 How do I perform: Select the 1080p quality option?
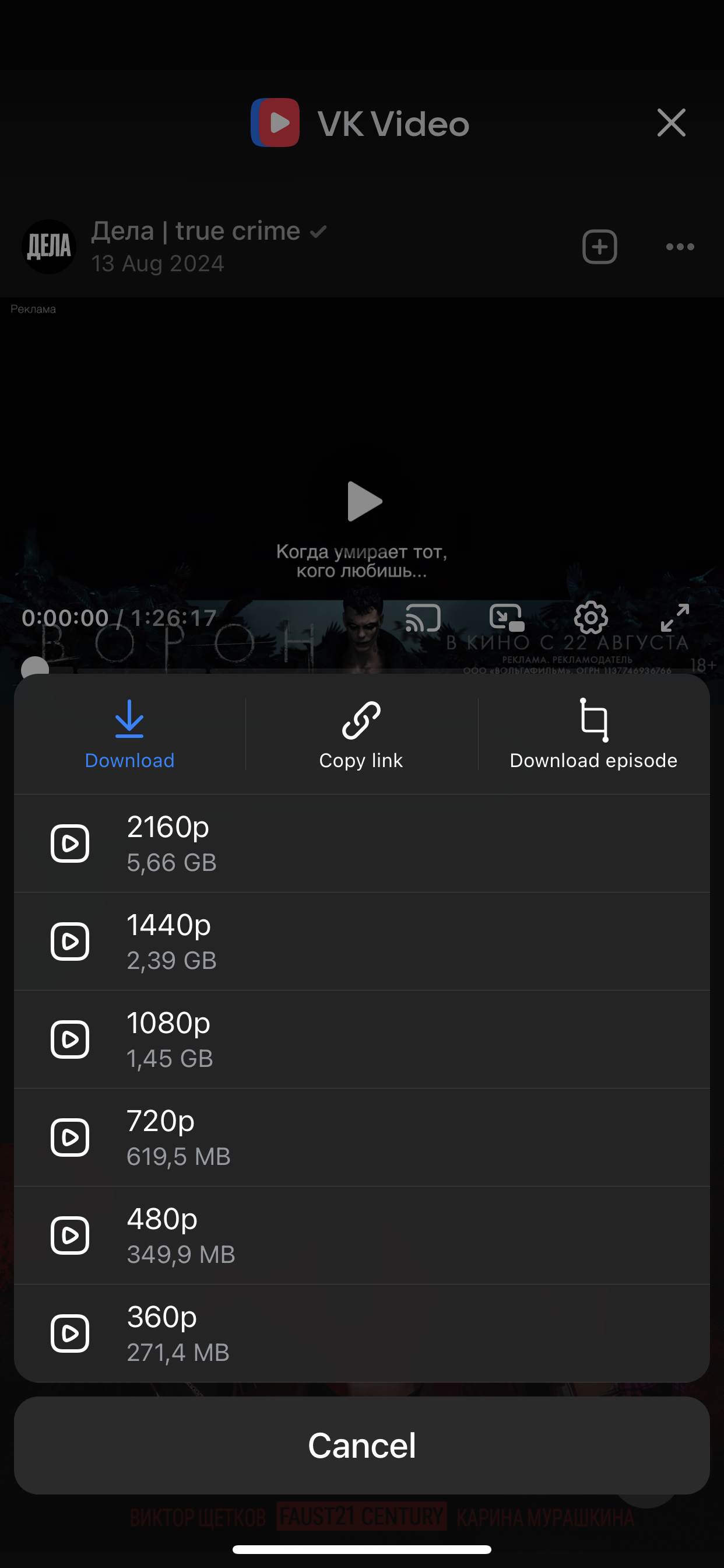click(362, 1039)
